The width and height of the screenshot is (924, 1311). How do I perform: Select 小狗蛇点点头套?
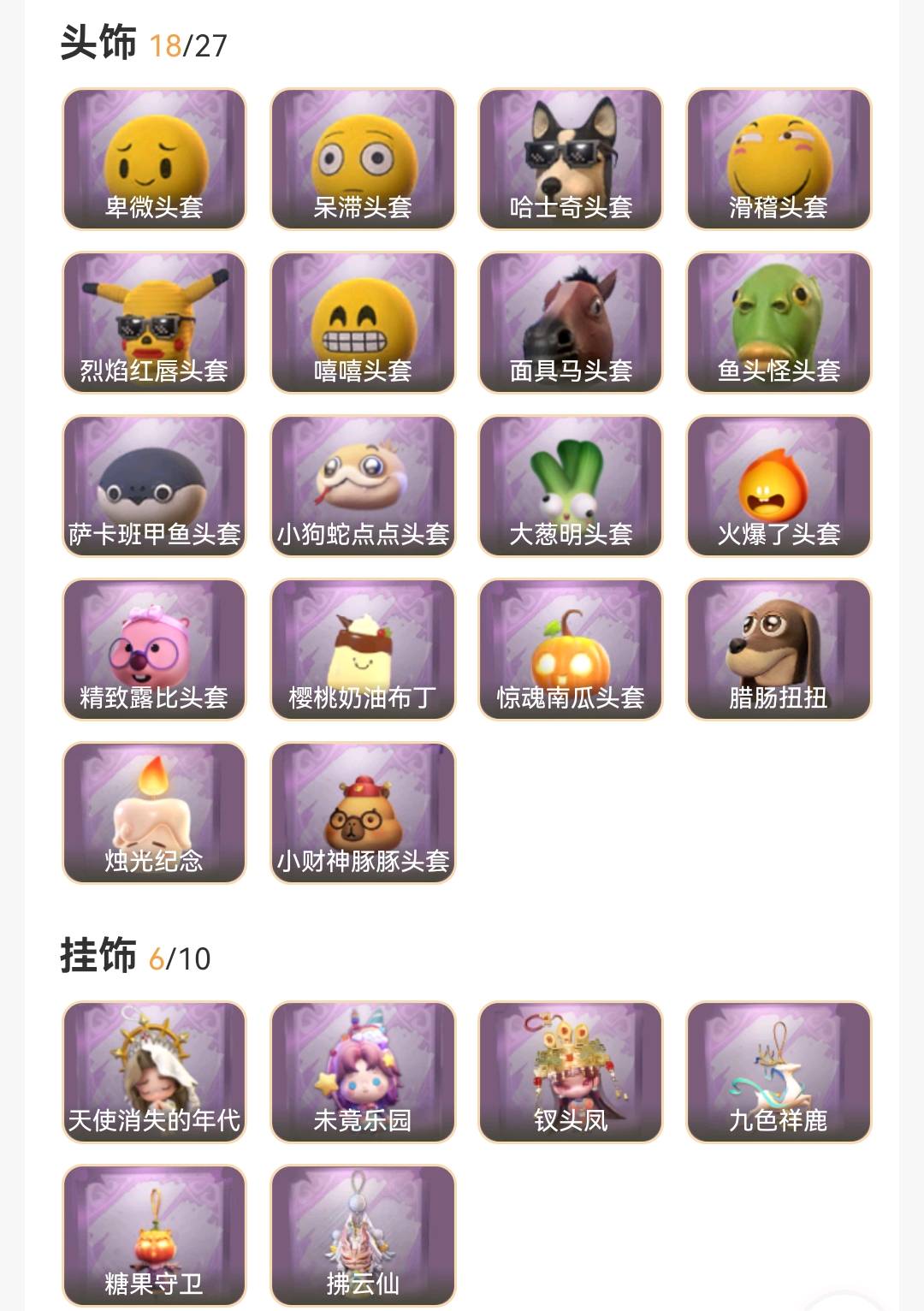click(363, 486)
